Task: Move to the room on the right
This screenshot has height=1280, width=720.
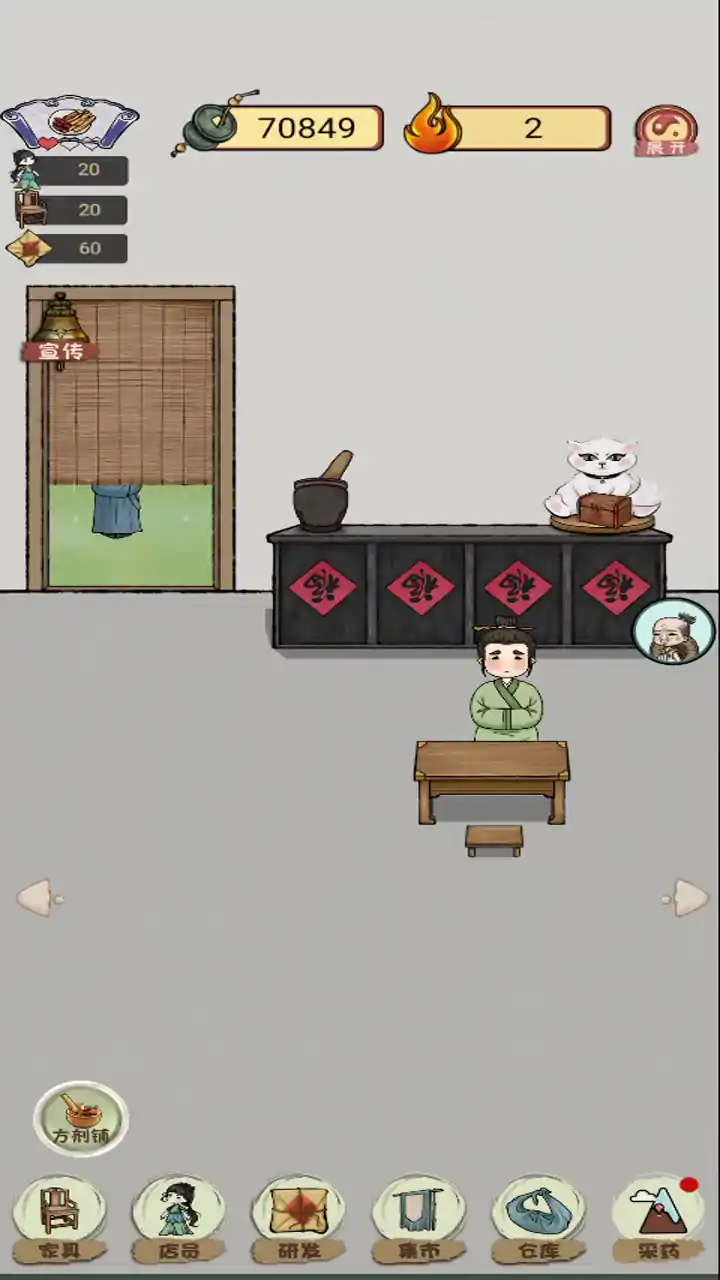Action: pyautogui.click(x=686, y=898)
